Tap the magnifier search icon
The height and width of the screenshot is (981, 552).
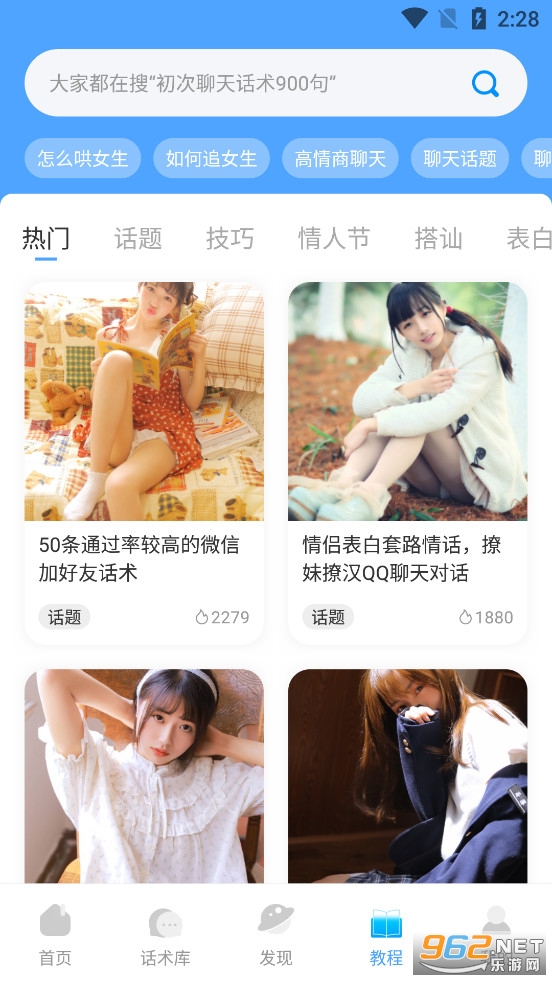click(485, 83)
